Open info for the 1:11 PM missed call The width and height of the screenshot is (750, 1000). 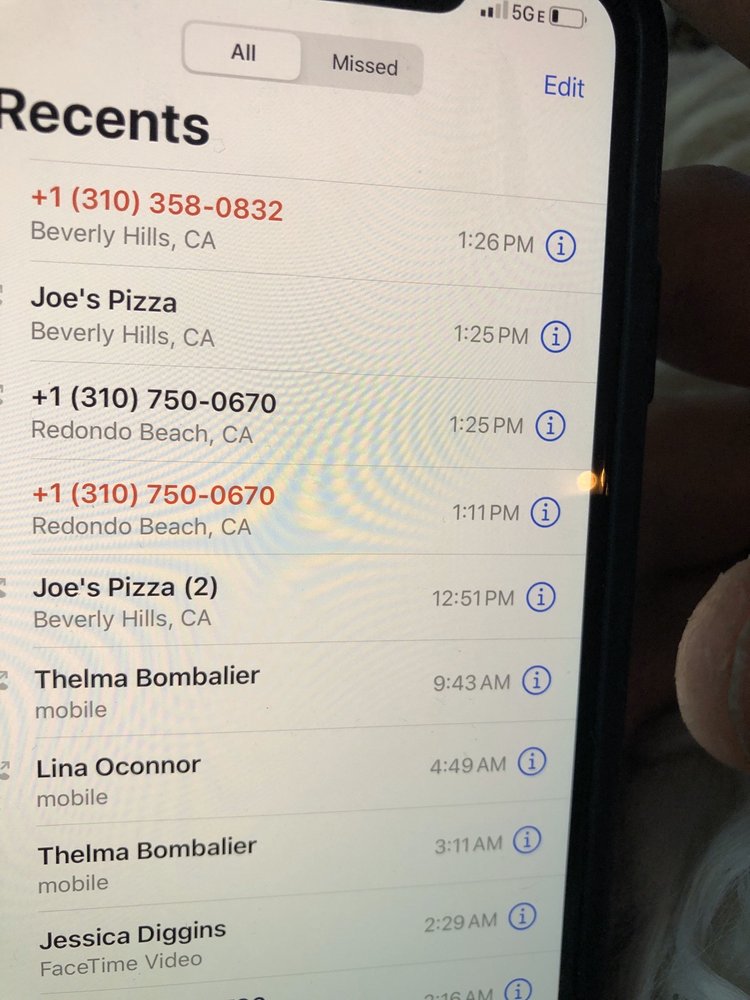pyautogui.click(x=545, y=513)
